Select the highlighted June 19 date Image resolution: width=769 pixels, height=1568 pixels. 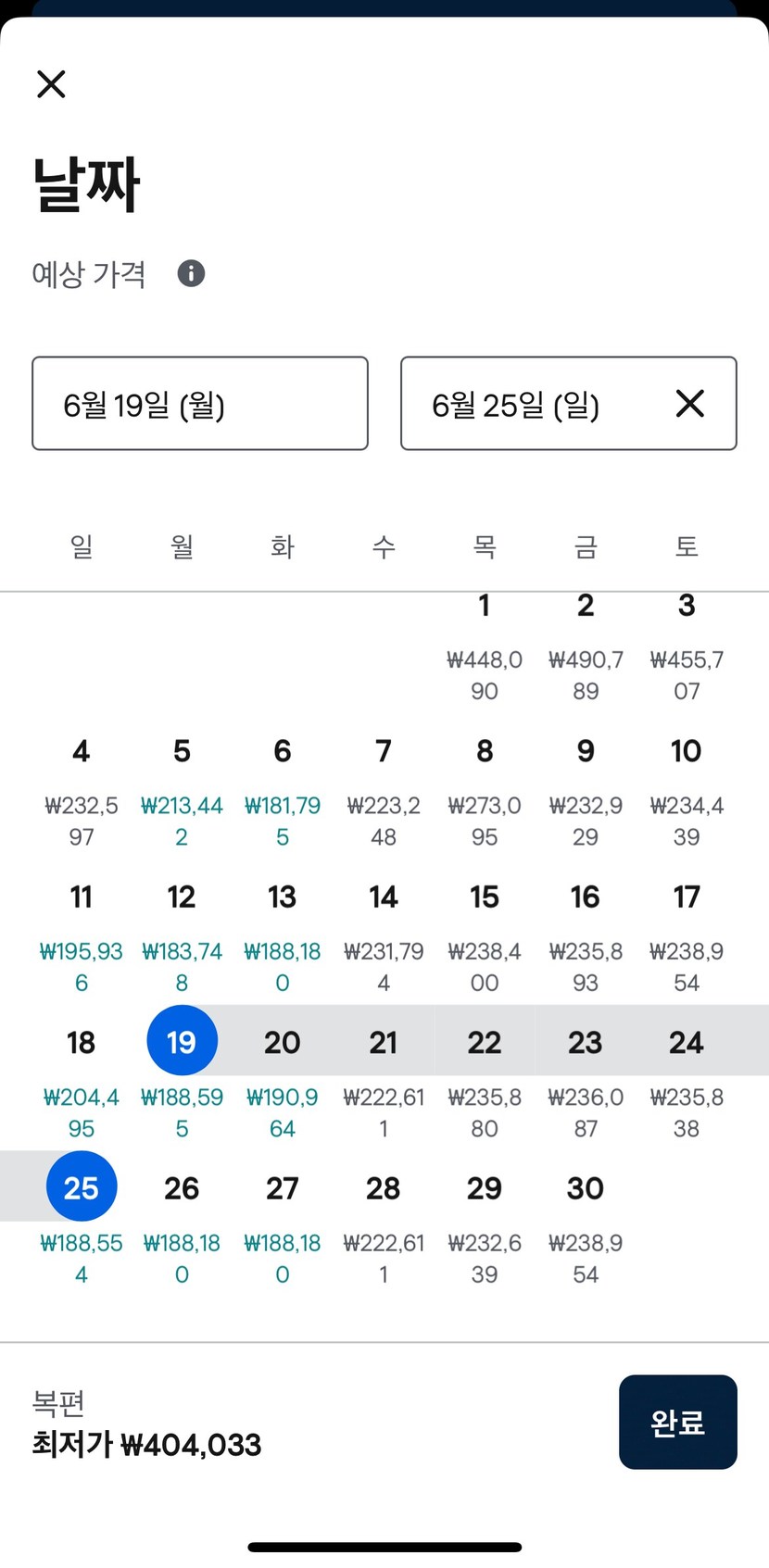pos(182,1041)
